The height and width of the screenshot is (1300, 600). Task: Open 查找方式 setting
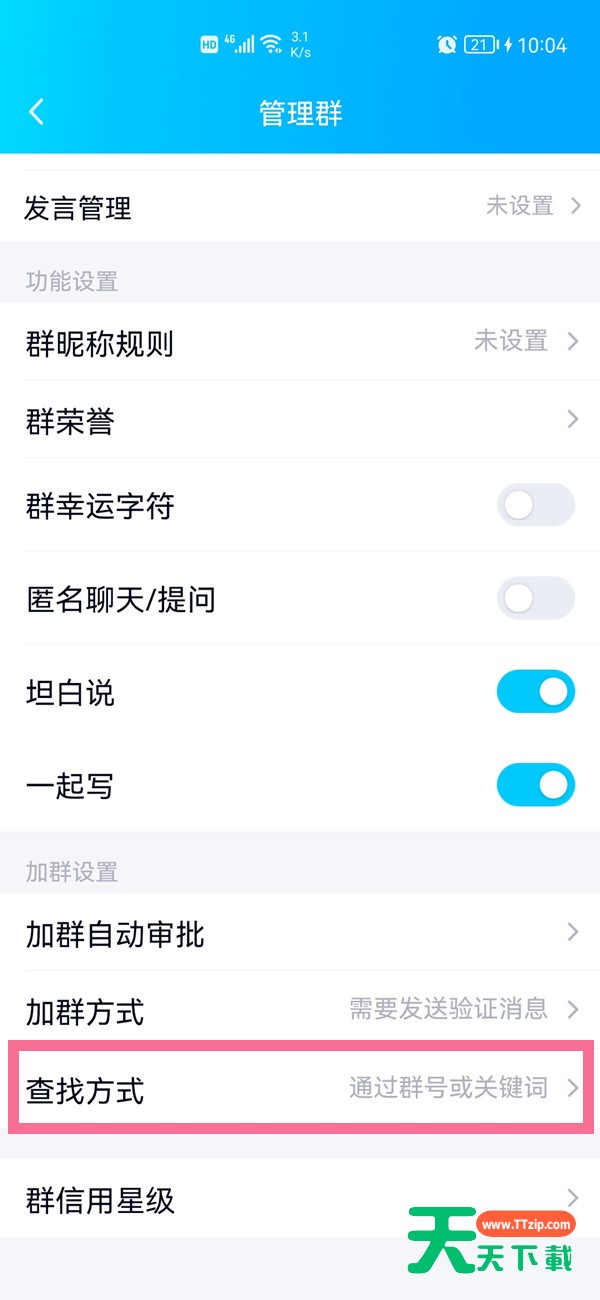tap(300, 1088)
